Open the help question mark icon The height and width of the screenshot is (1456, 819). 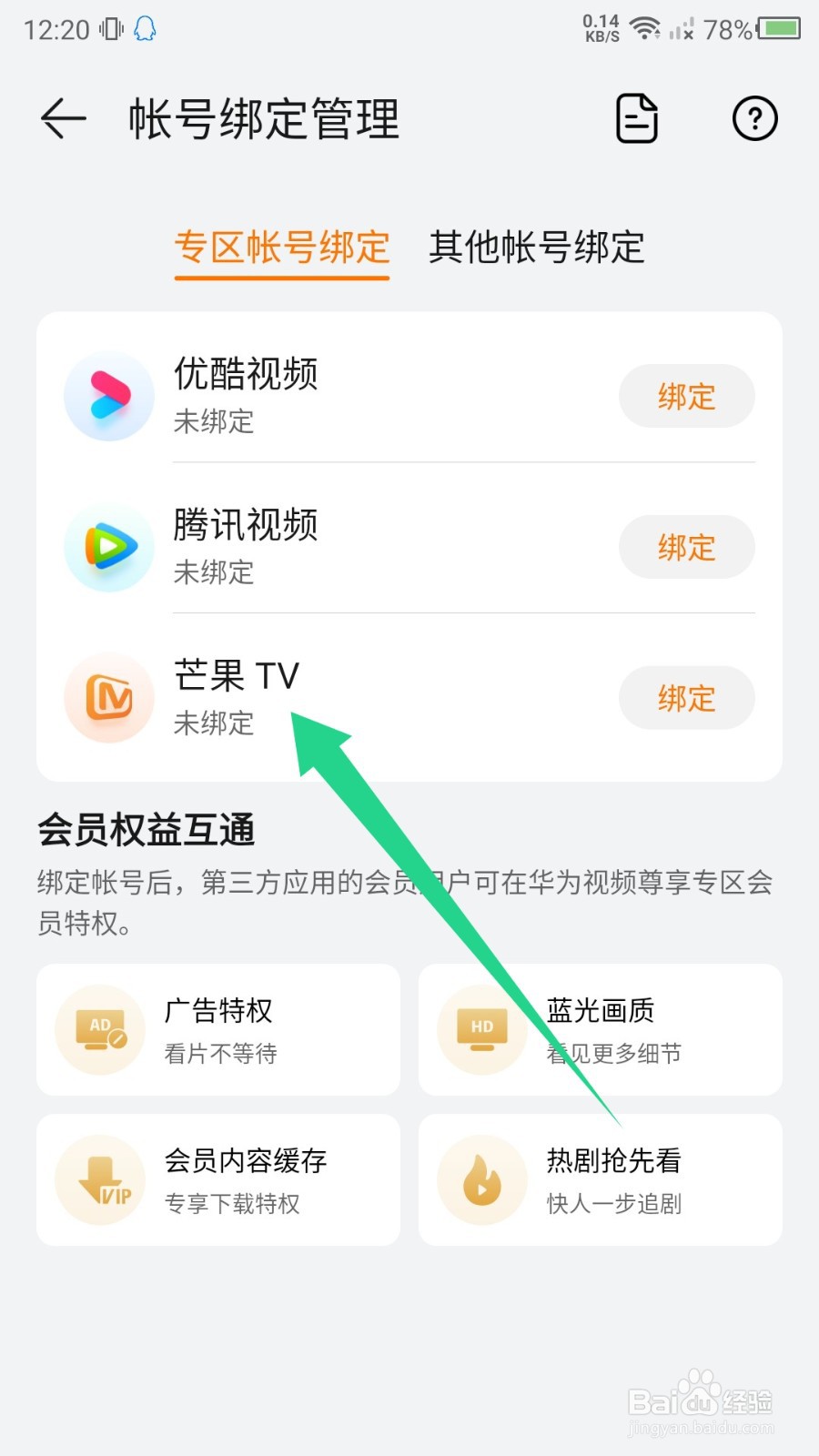point(755,118)
